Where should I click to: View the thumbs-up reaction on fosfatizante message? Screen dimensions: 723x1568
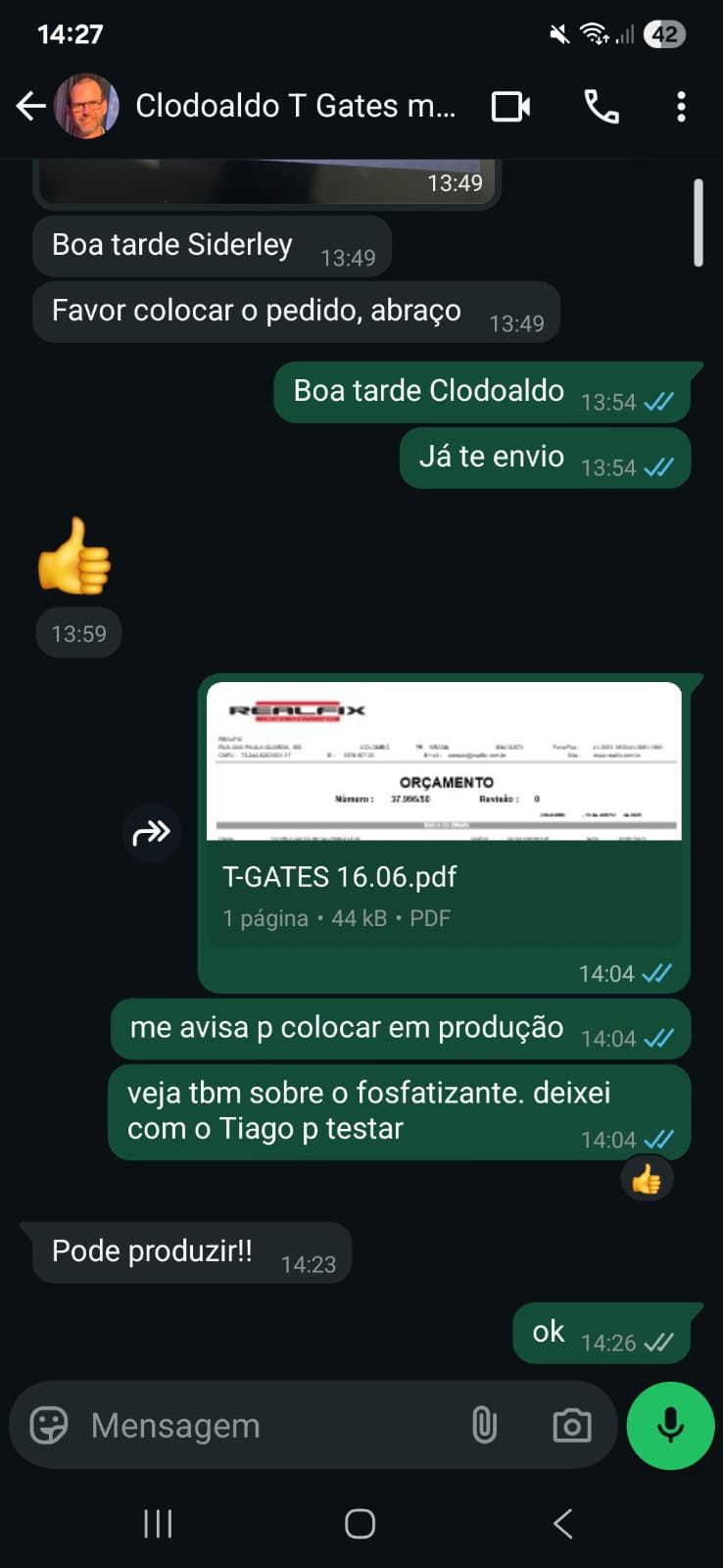[647, 1181]
